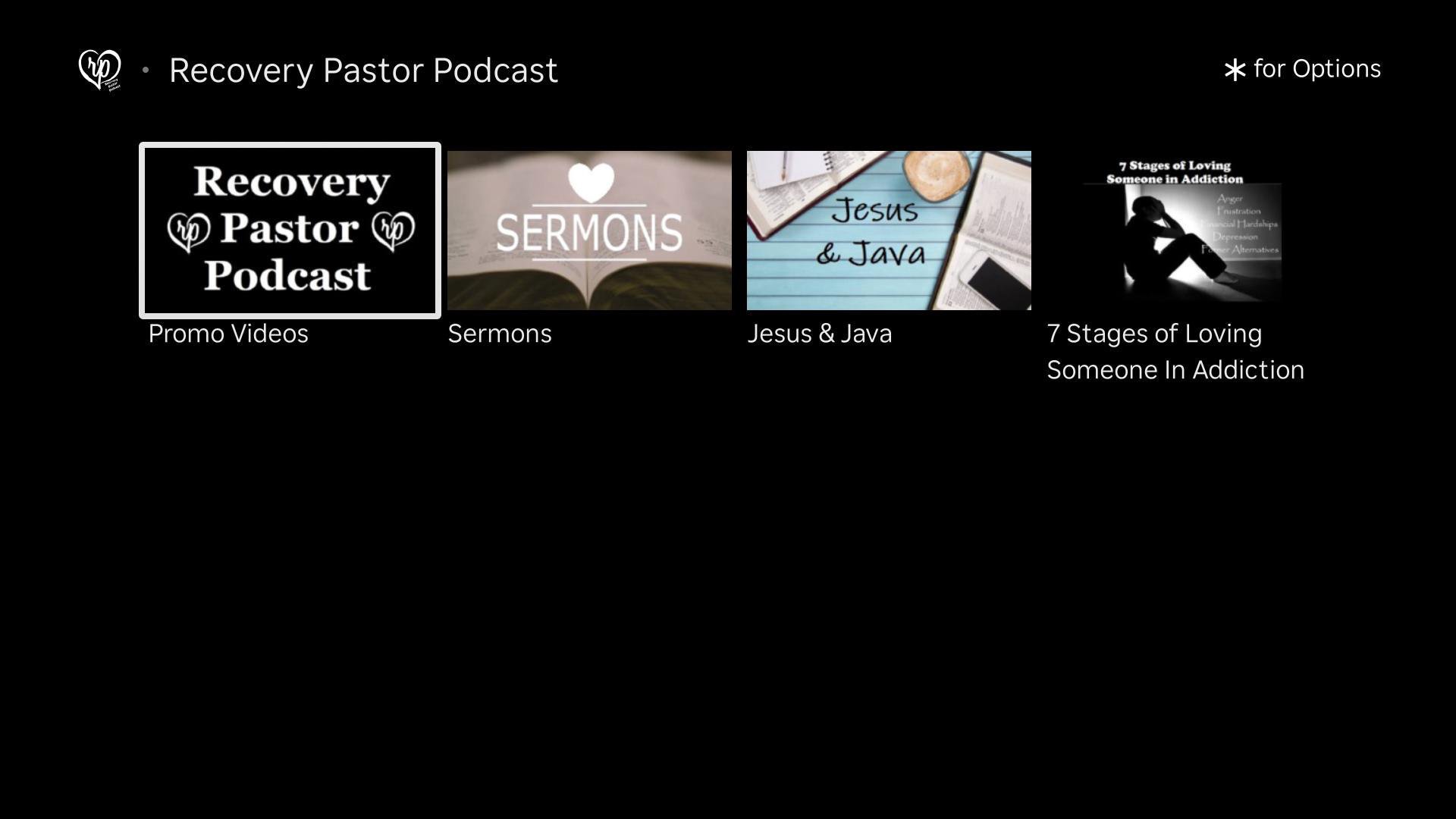
Task: Open the Promo Videos category
Action: (x=290, y=231)
